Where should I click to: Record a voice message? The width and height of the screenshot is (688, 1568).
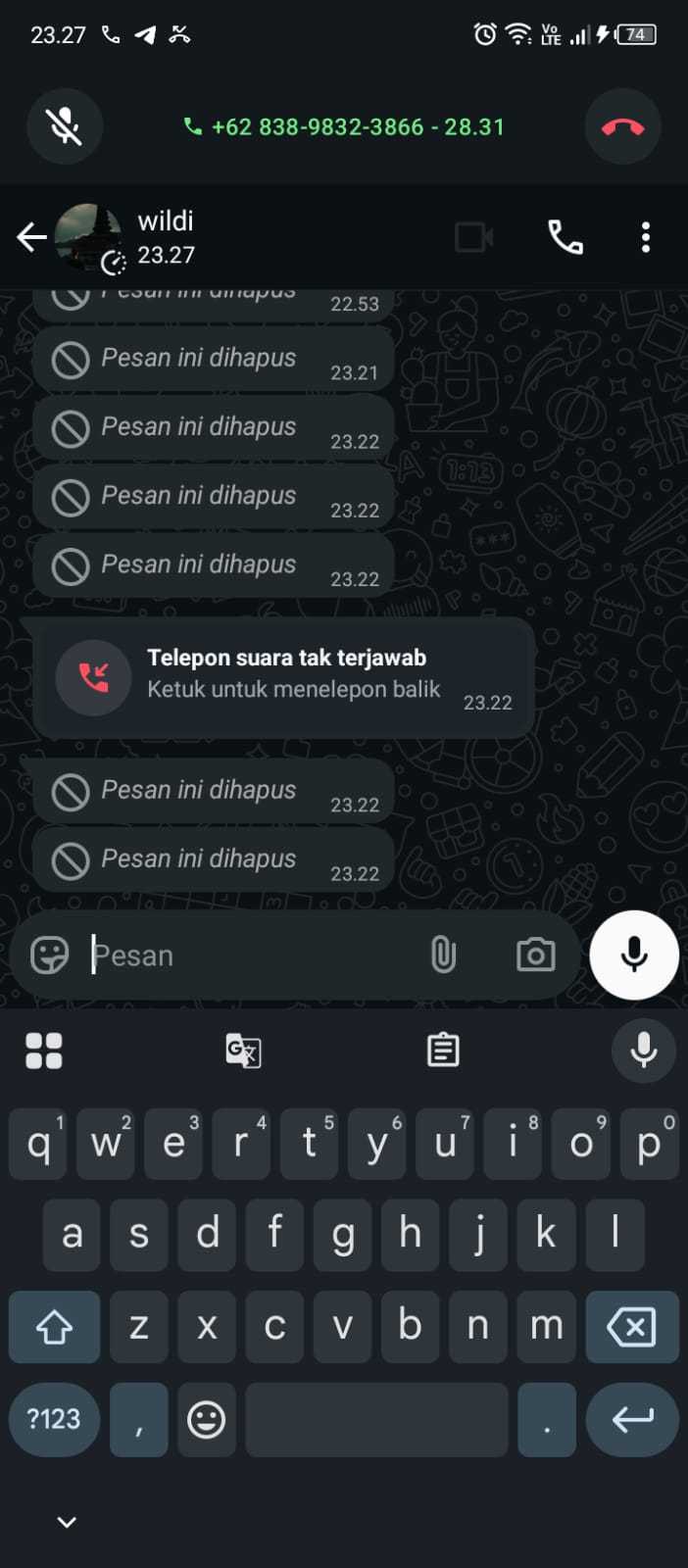coord(634,955)
